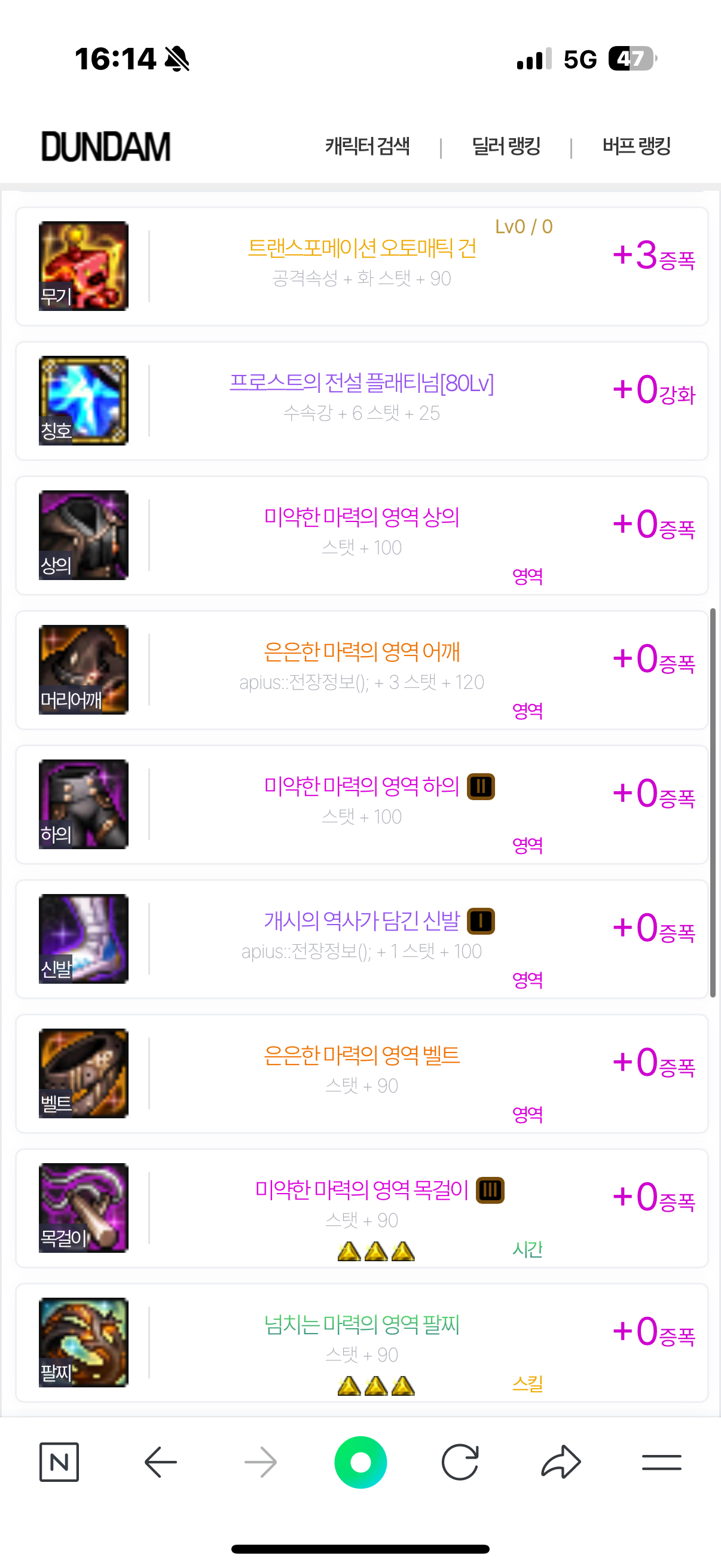
Task: Open the 미약한 마력의 영역 상의 item
Action: point(362,518)
